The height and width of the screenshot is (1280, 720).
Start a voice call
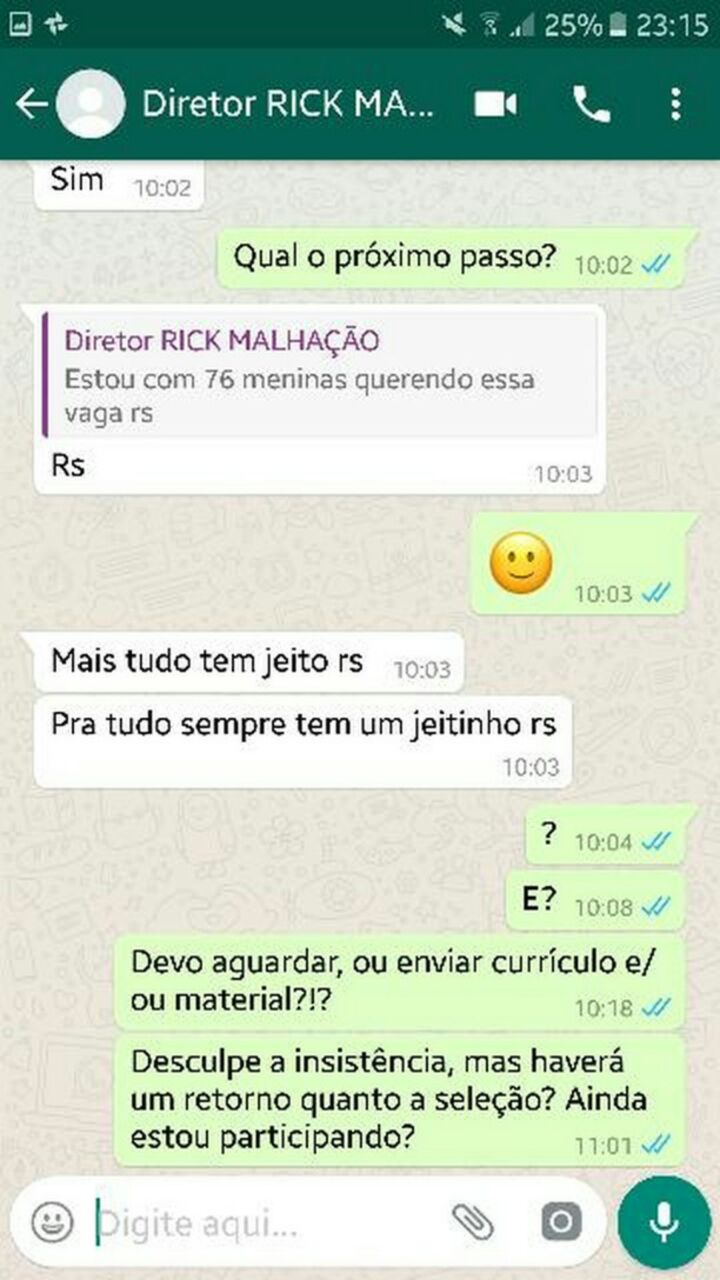(x=591, y=104)
